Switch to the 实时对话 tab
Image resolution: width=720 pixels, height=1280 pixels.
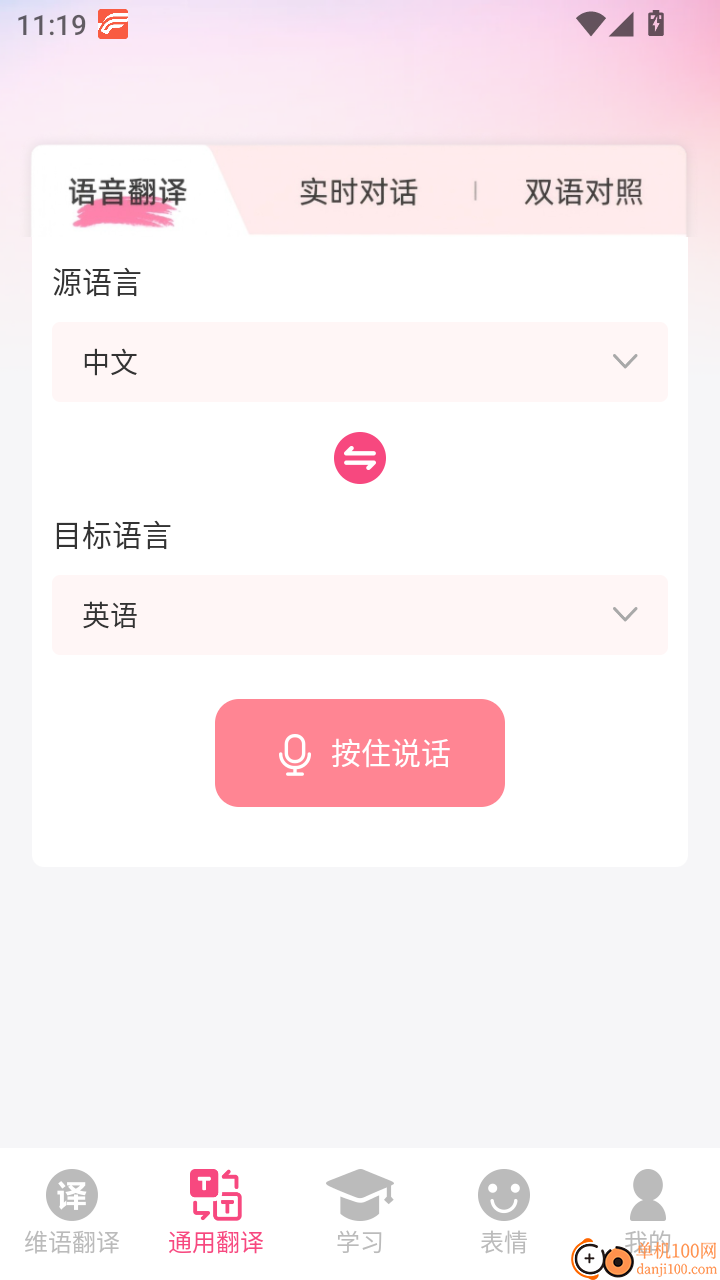[358, 192]
